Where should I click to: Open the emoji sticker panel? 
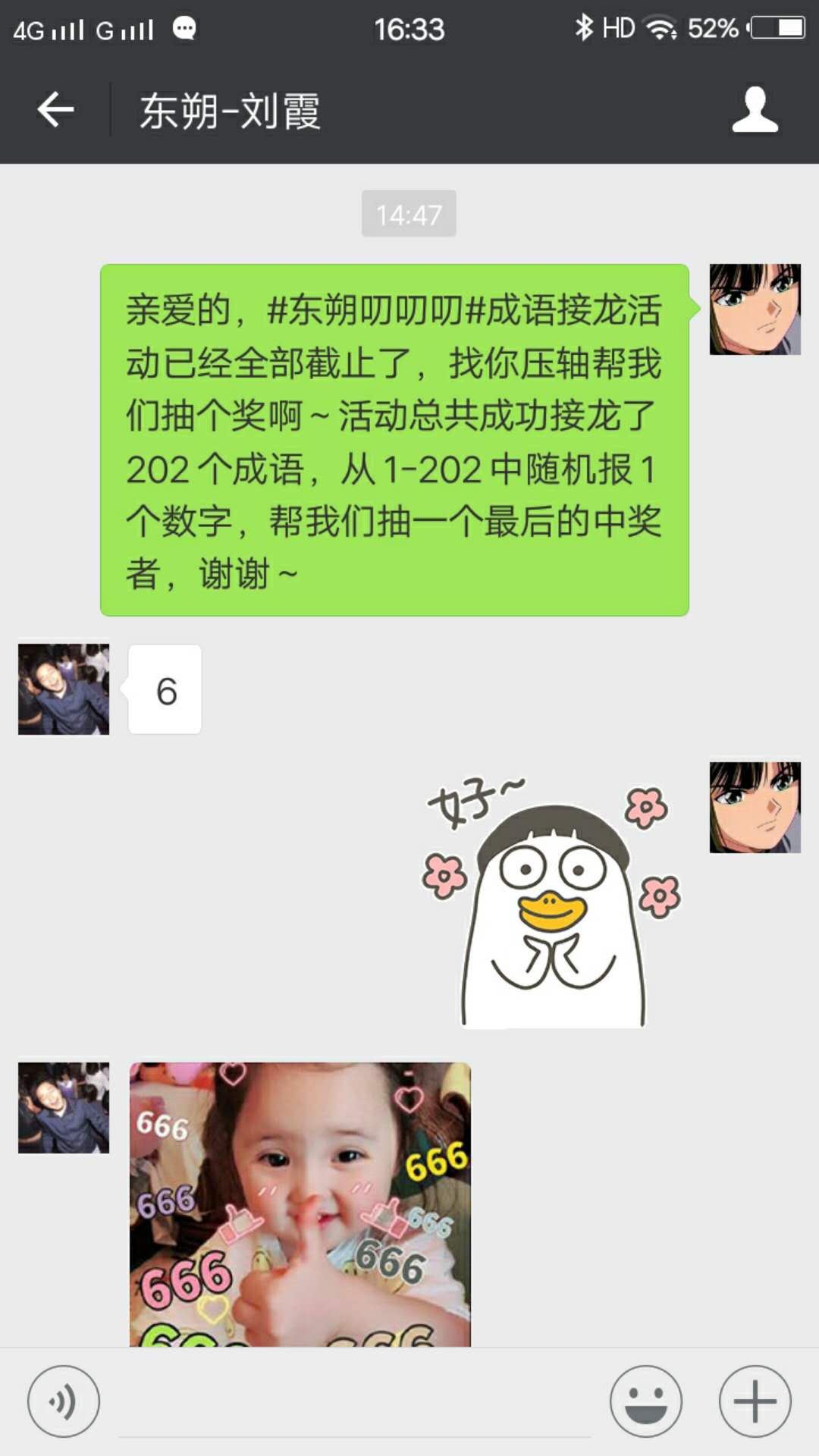point(646,1401)
